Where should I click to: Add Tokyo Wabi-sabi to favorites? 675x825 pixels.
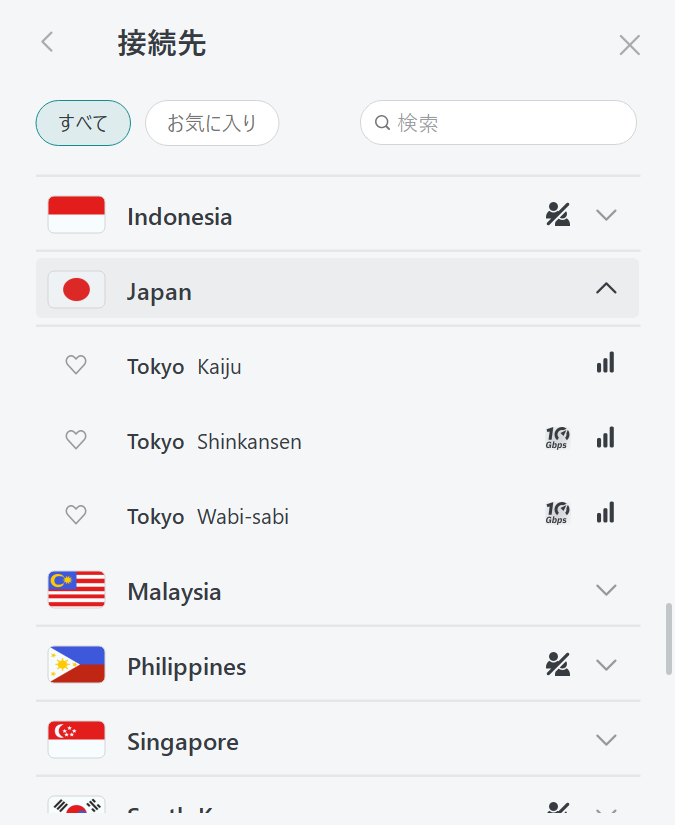76,515
